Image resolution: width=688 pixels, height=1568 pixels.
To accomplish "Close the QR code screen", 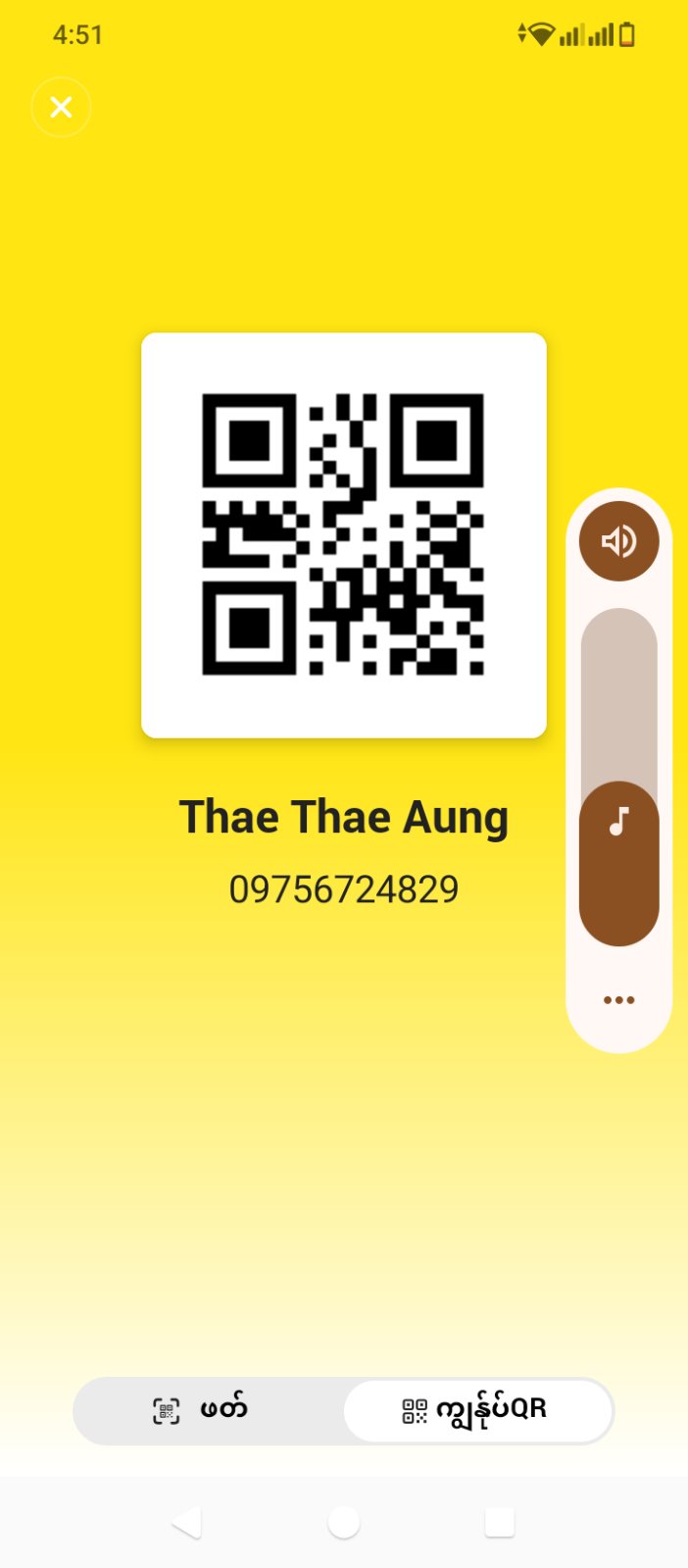I will 61,107.
